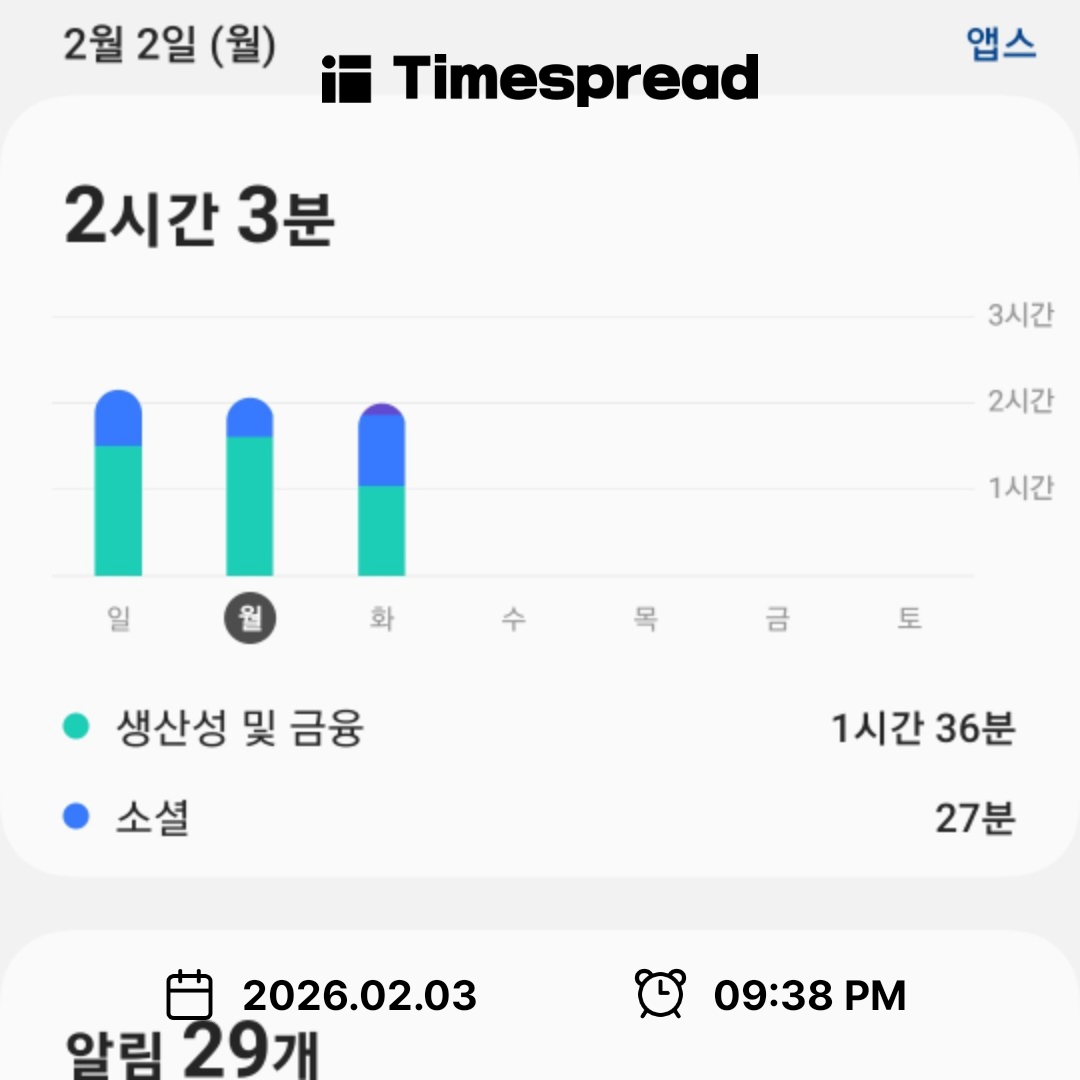Select the 일 bar in the chart

tap(118, 484)
